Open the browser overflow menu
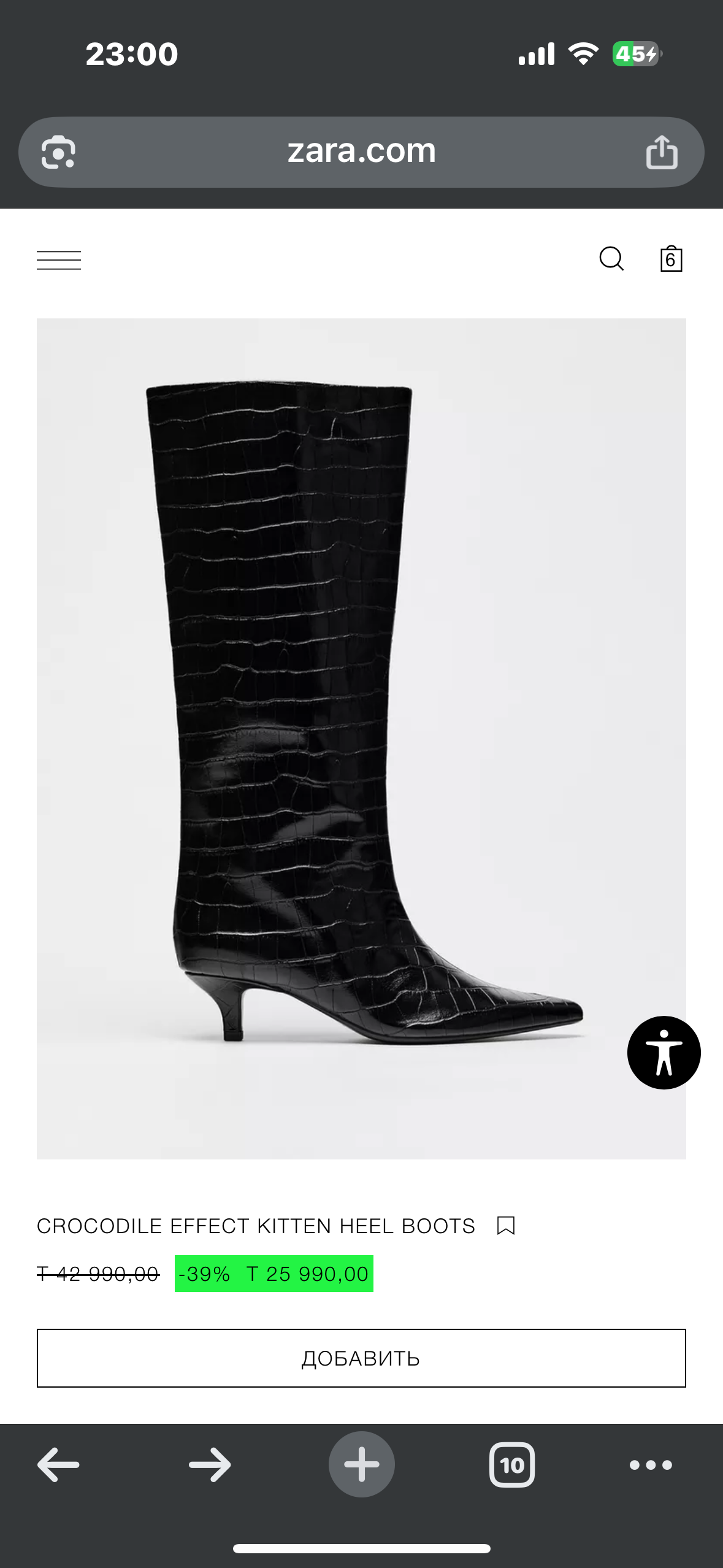Screen dimensions: 723x1568 [x=651, y=1465]
